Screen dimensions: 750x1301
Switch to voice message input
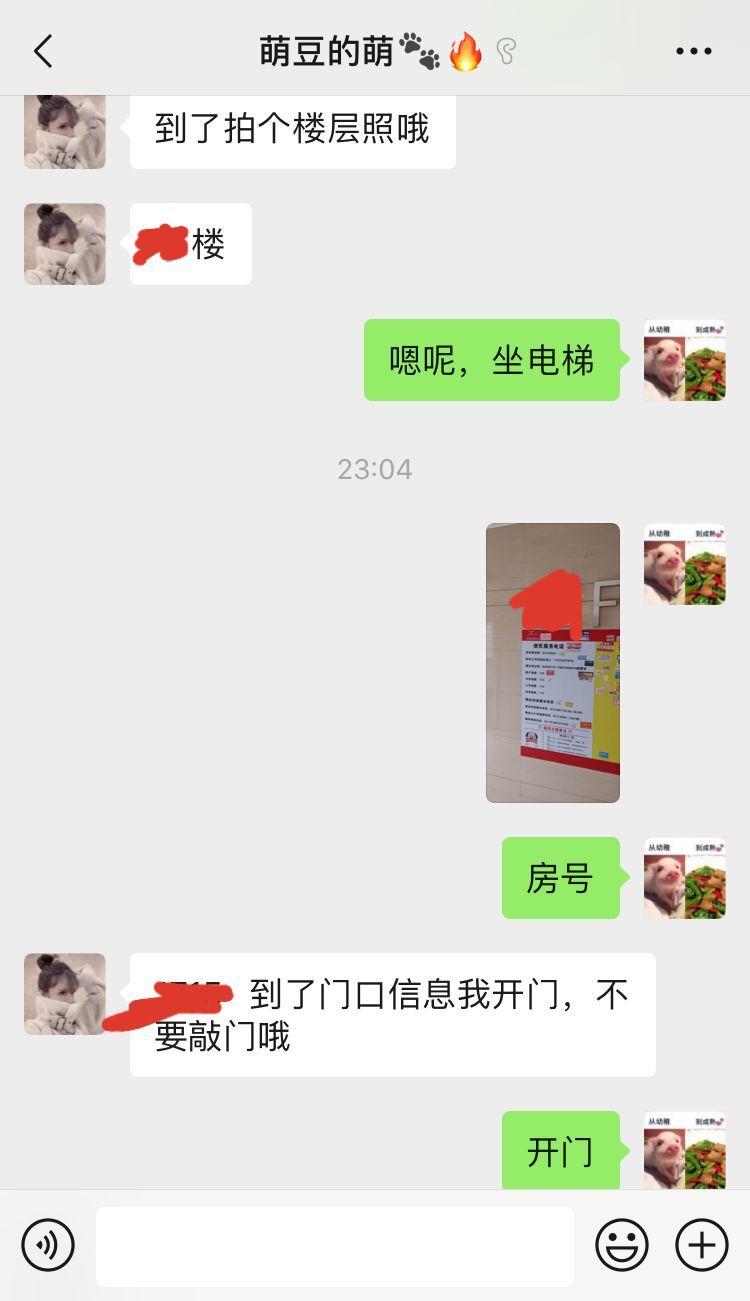click(x=48, y=1245)
